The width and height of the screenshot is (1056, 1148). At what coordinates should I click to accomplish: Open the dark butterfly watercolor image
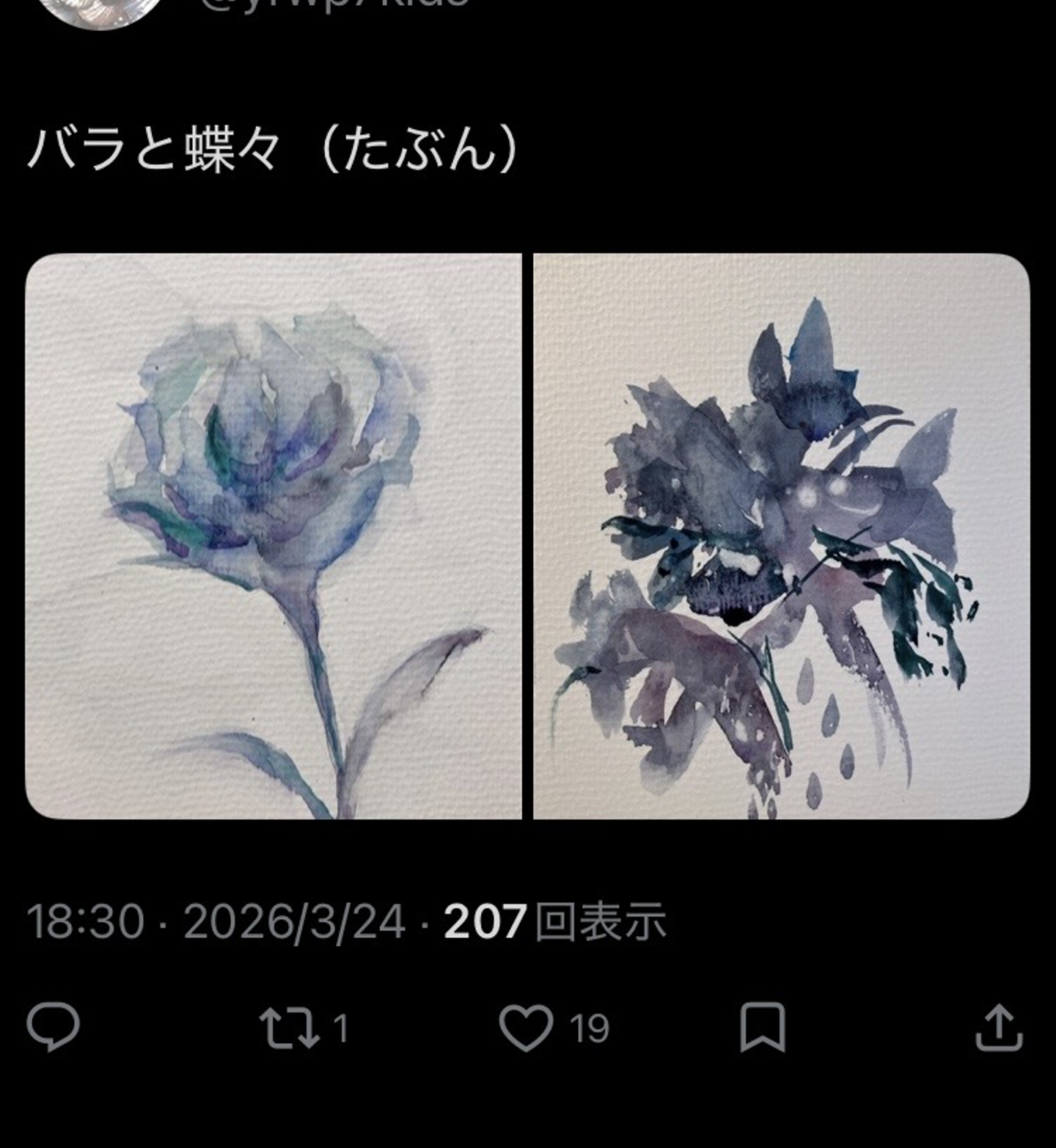pos(781,535)
